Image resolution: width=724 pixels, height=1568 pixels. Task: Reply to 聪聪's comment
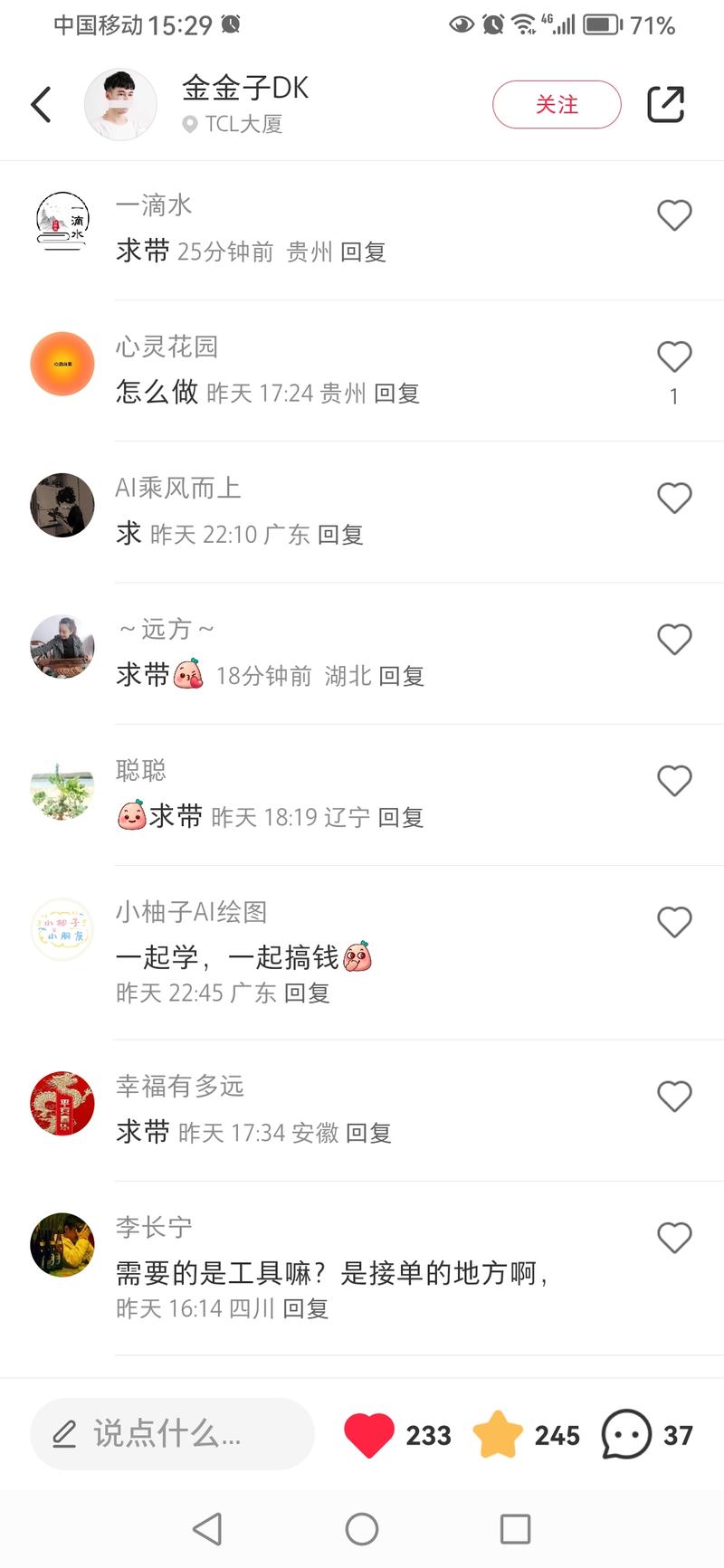401,817
